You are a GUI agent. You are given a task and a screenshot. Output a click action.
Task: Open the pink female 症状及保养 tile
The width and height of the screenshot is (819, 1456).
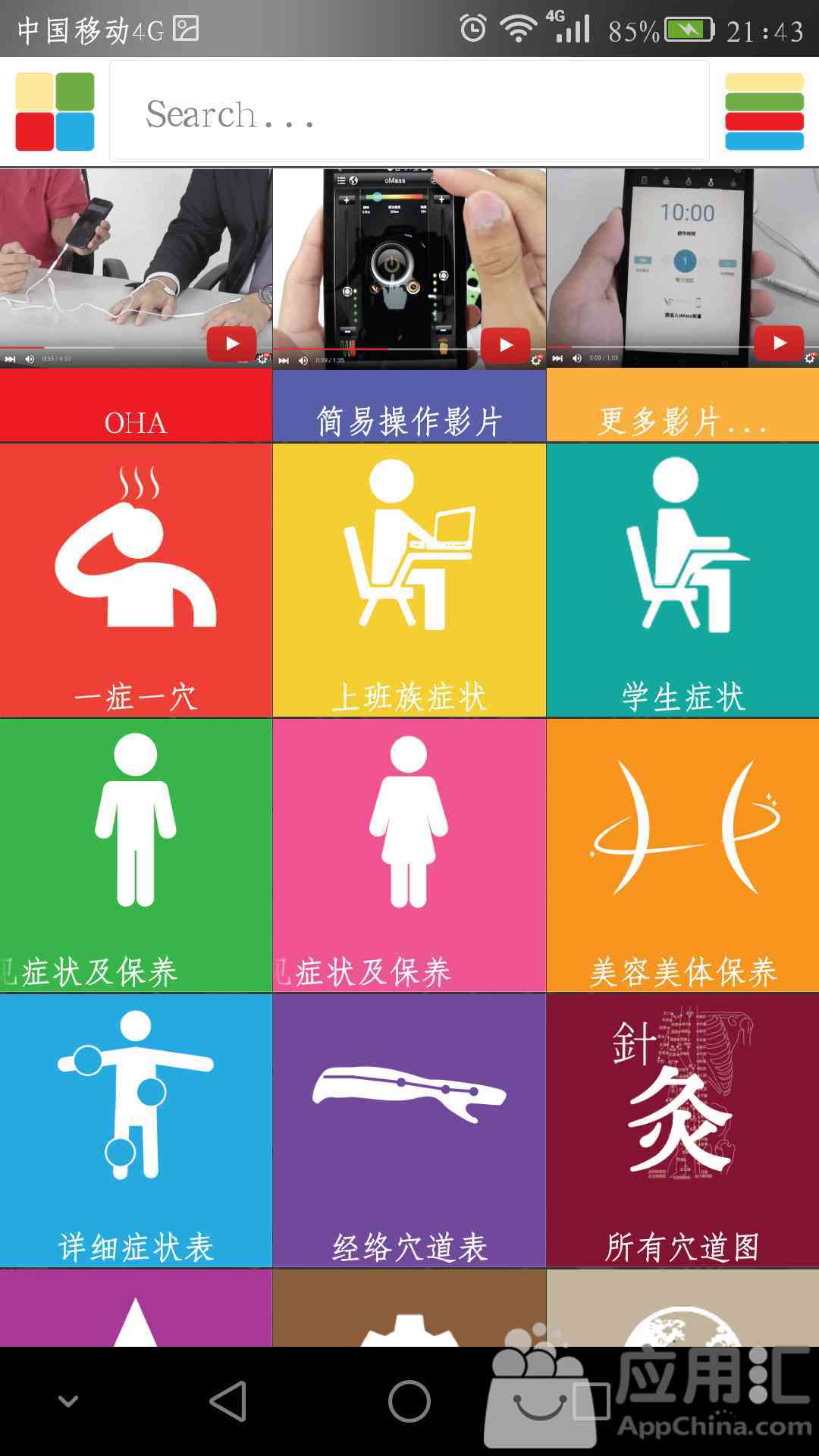[409, 855]
